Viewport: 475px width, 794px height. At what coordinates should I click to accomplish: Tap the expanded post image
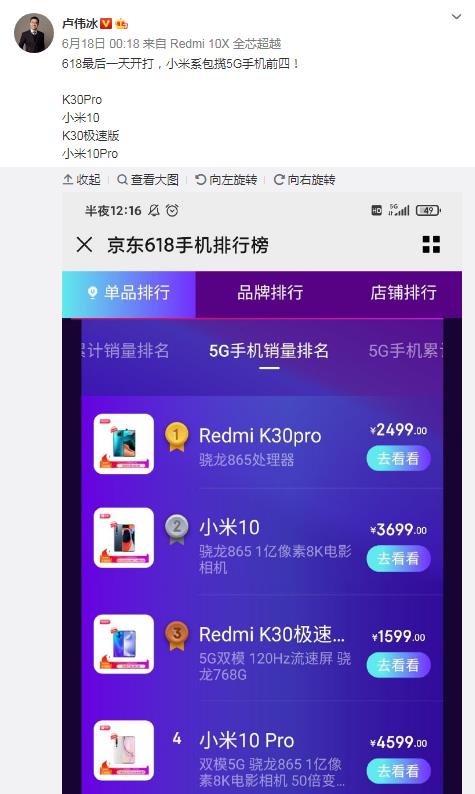click(x=262, y=493)
